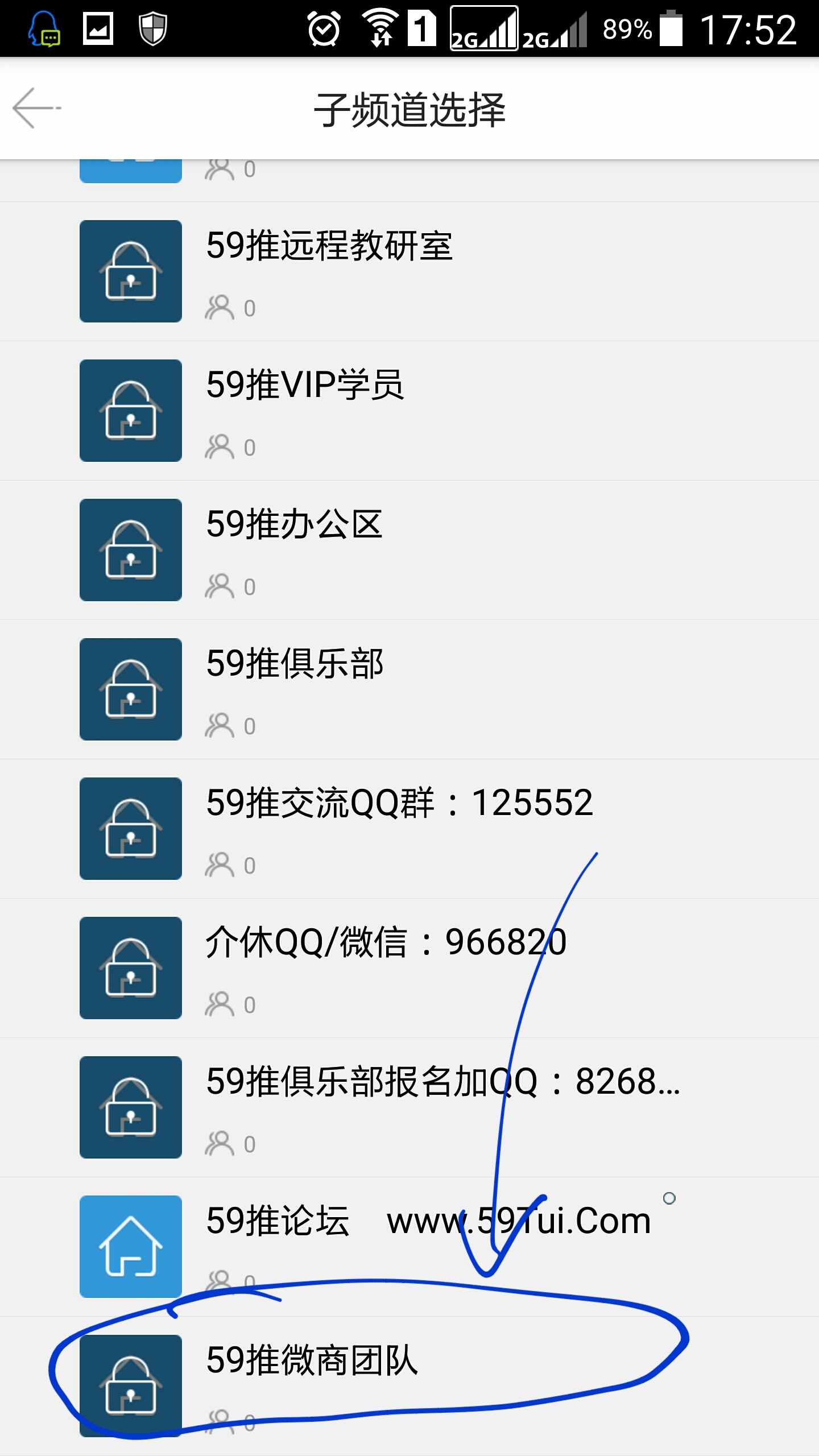Open the 59推论坛 www.59Tui.Com channel
This screenshot has width=819, height=1456.
click(409, 1247)
